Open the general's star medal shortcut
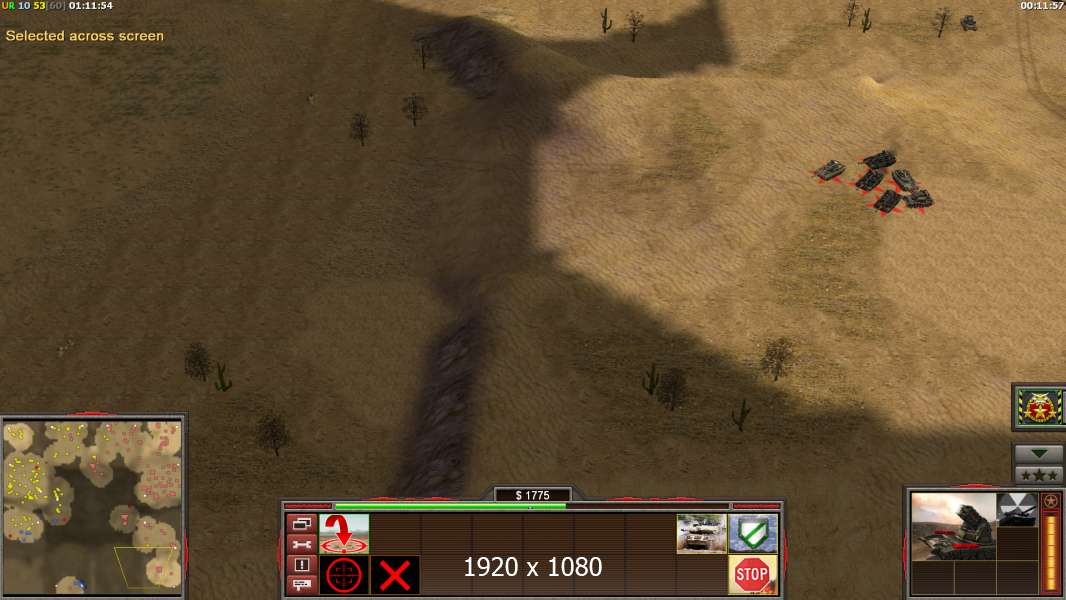Image resolution: width=1066 pixels, height=600 pixels. [x=1039, y=407]
